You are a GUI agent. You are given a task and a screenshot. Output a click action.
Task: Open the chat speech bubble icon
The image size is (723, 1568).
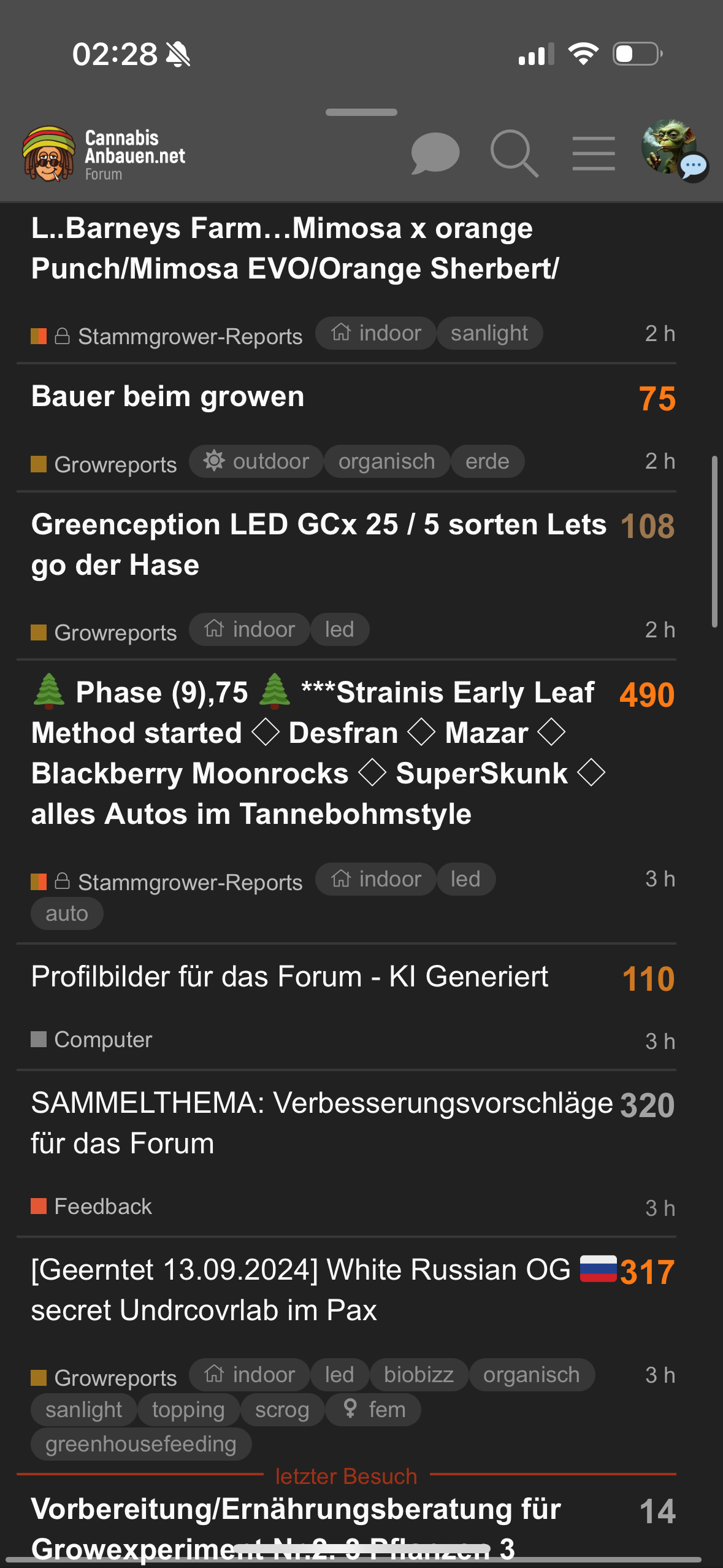(435, 153)
